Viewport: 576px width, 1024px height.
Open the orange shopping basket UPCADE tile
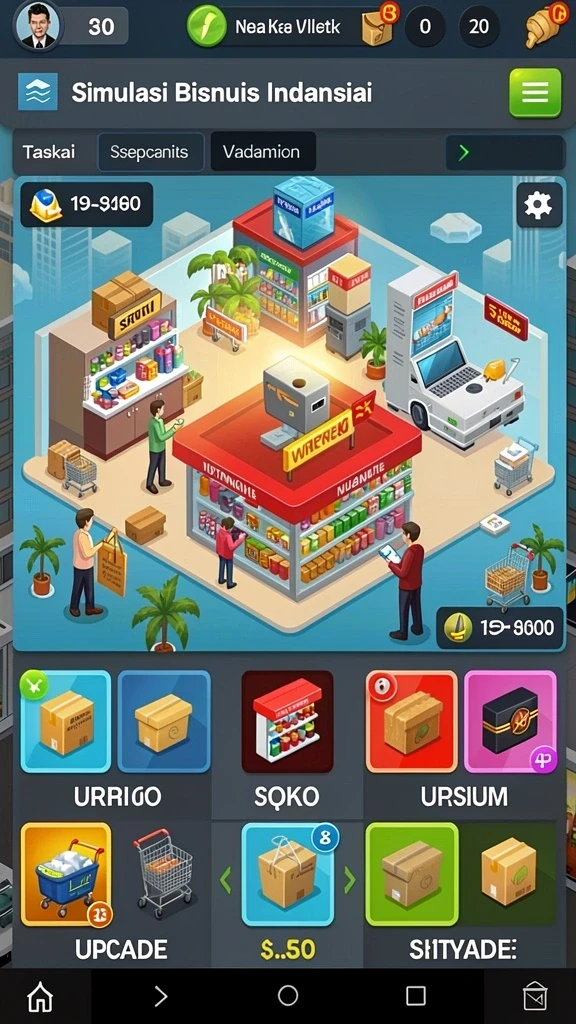tap(65, 874)
